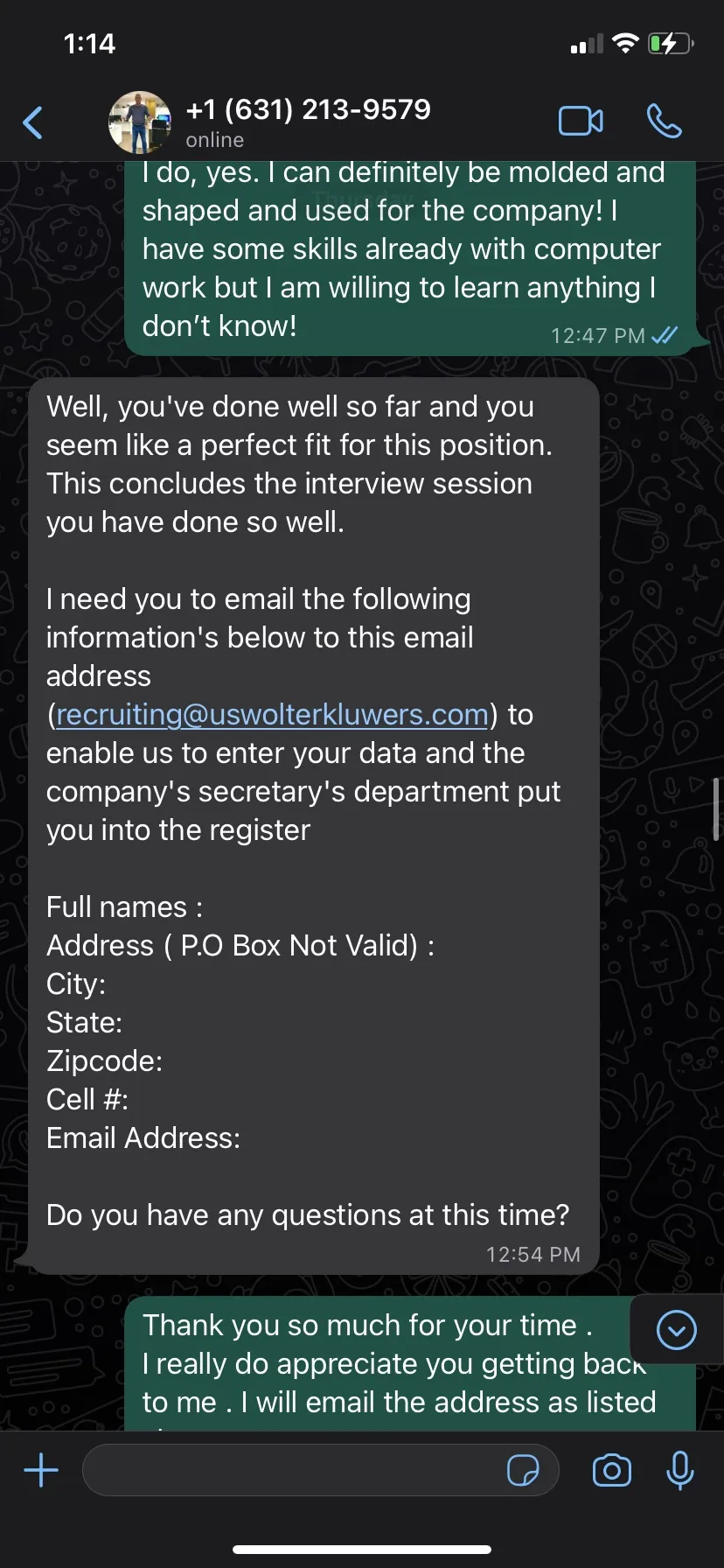This screenshot has height=1568, width=724.
Task: Open the attachment plus menu
Action: (x=41, y=1470)
